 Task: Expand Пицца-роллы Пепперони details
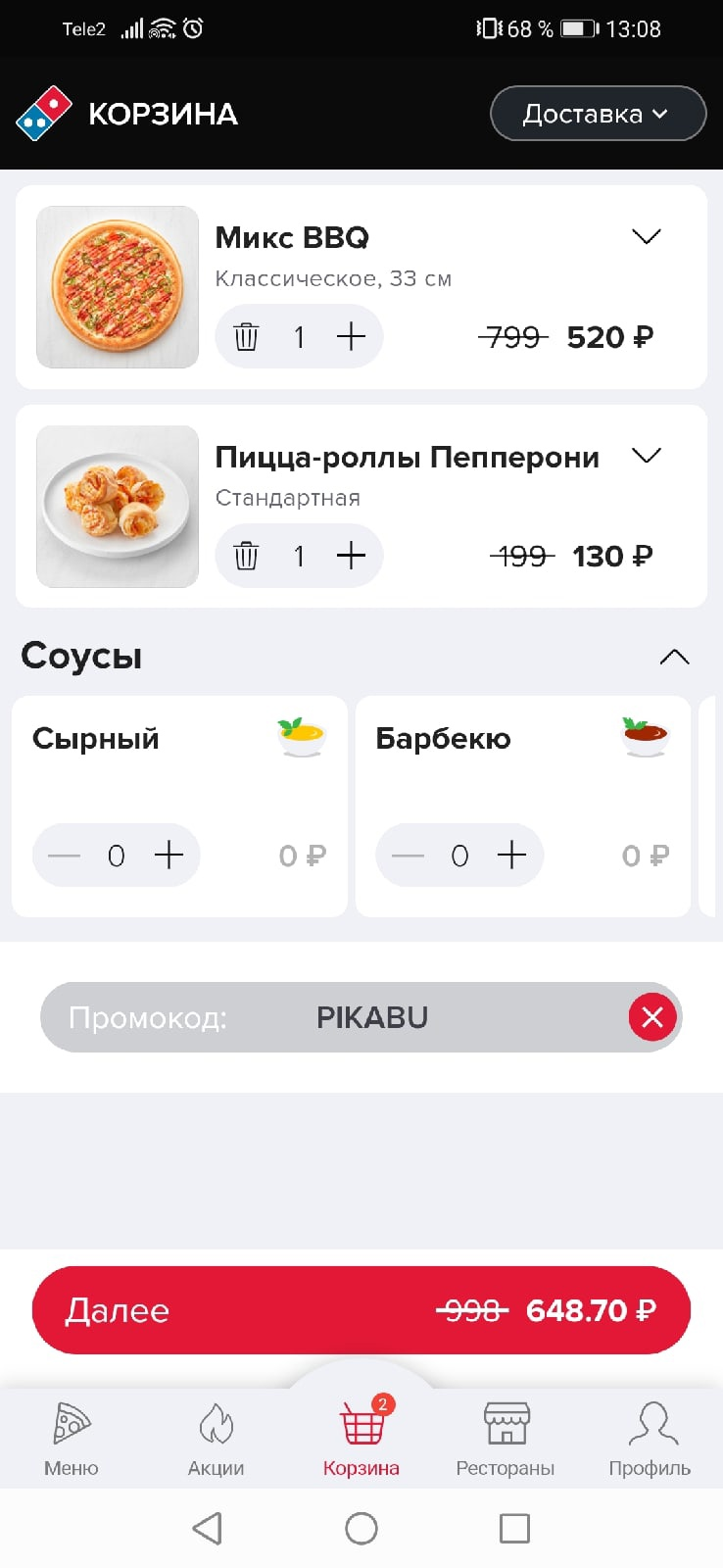point(647,456)
